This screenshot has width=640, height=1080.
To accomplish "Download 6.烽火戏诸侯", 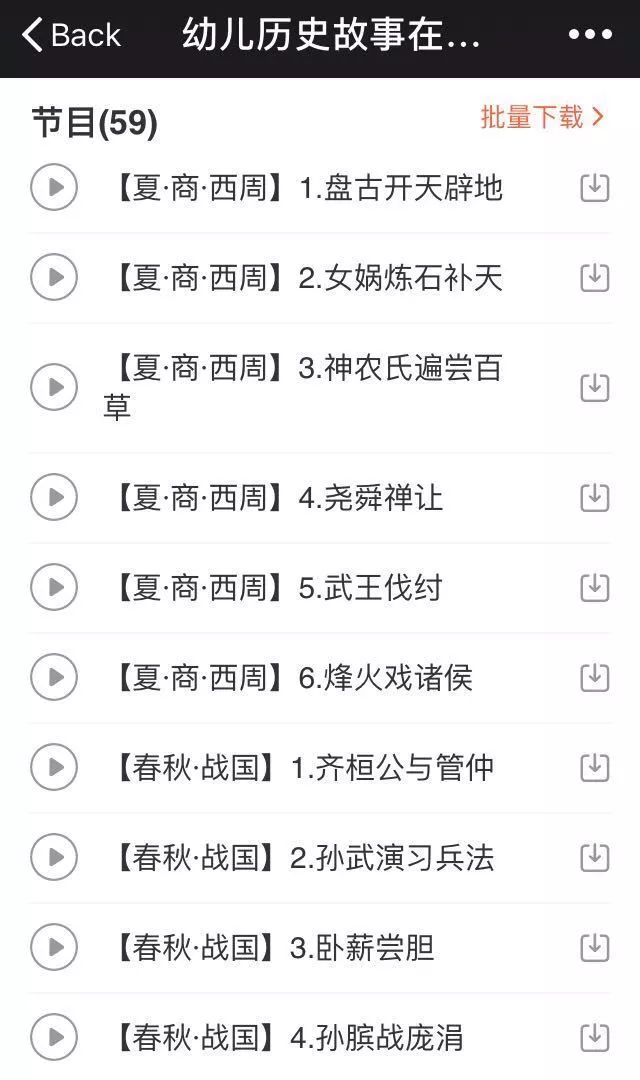I will [x=594, y=677].
